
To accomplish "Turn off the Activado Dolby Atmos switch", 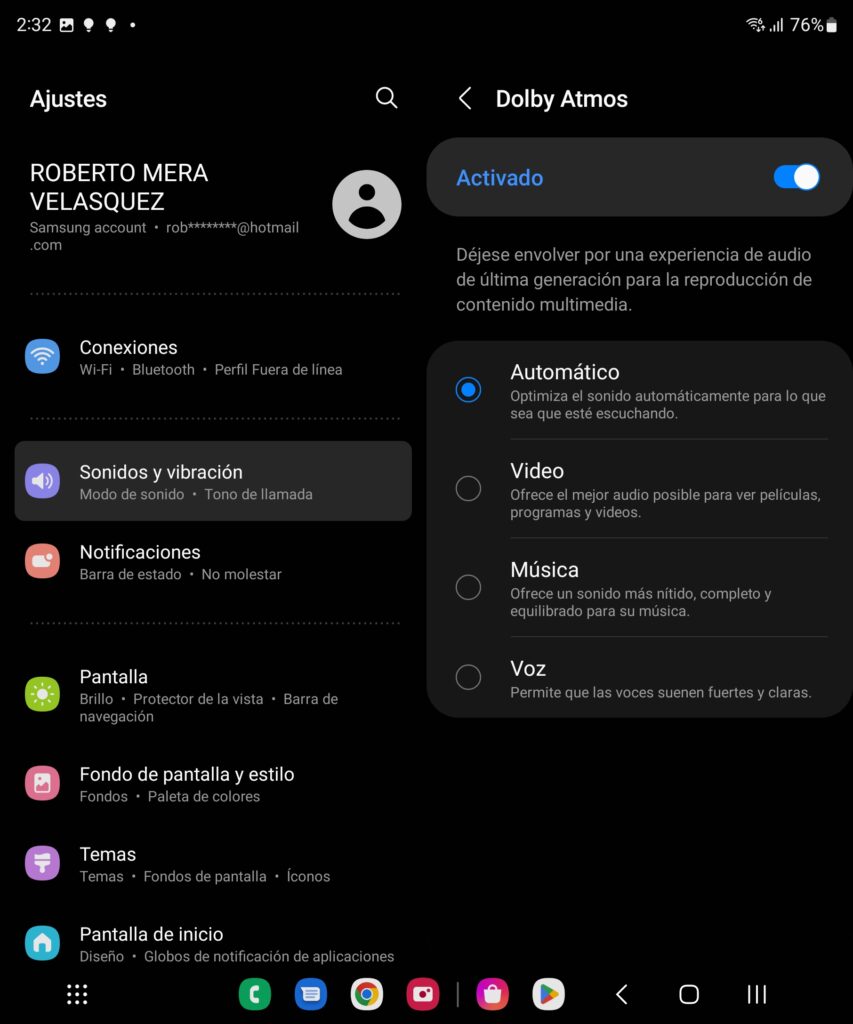I will point(796,177).
